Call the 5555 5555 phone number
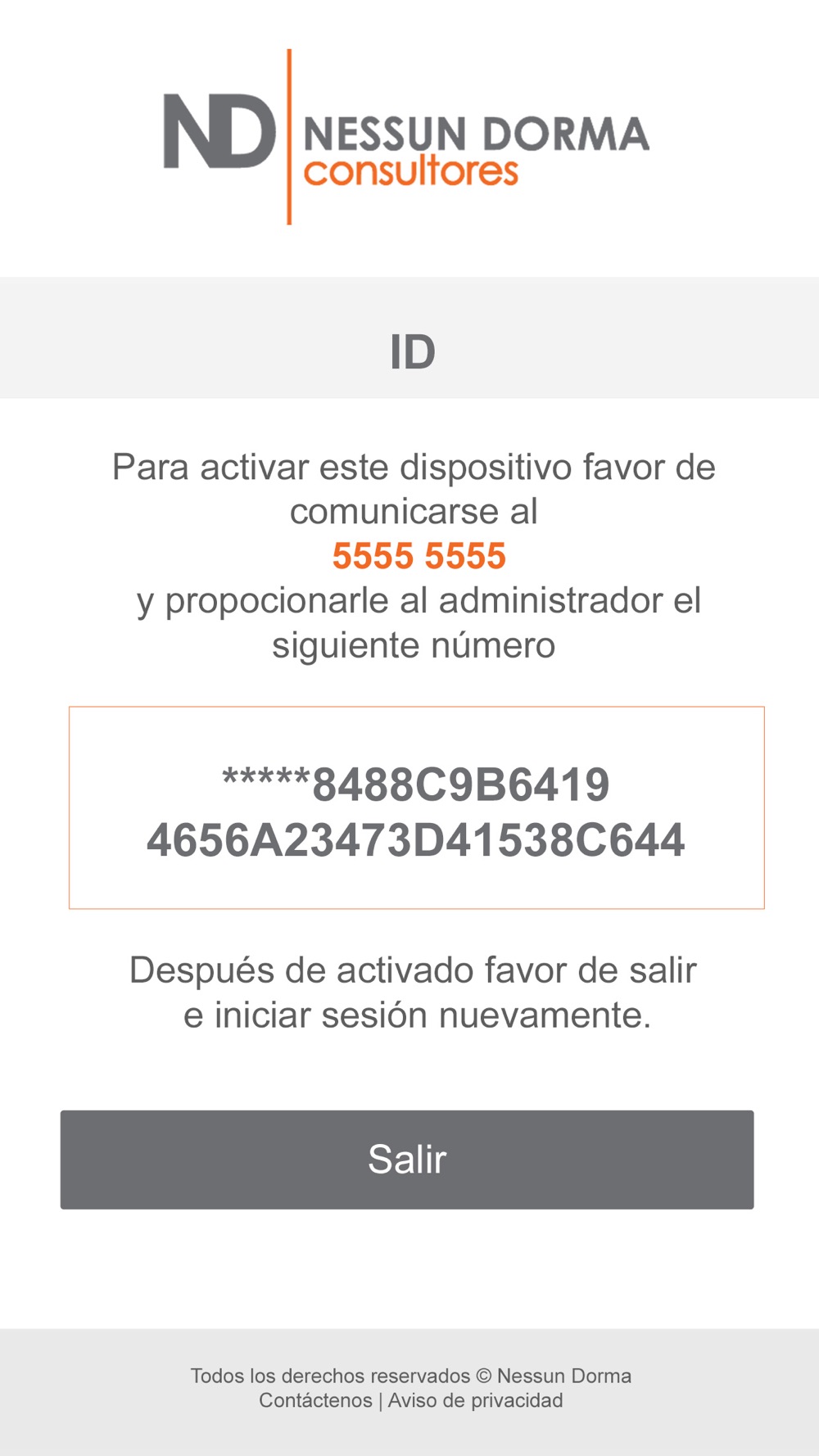The width and height of the screenshot is (819, 1456). [x=419, y=556]
